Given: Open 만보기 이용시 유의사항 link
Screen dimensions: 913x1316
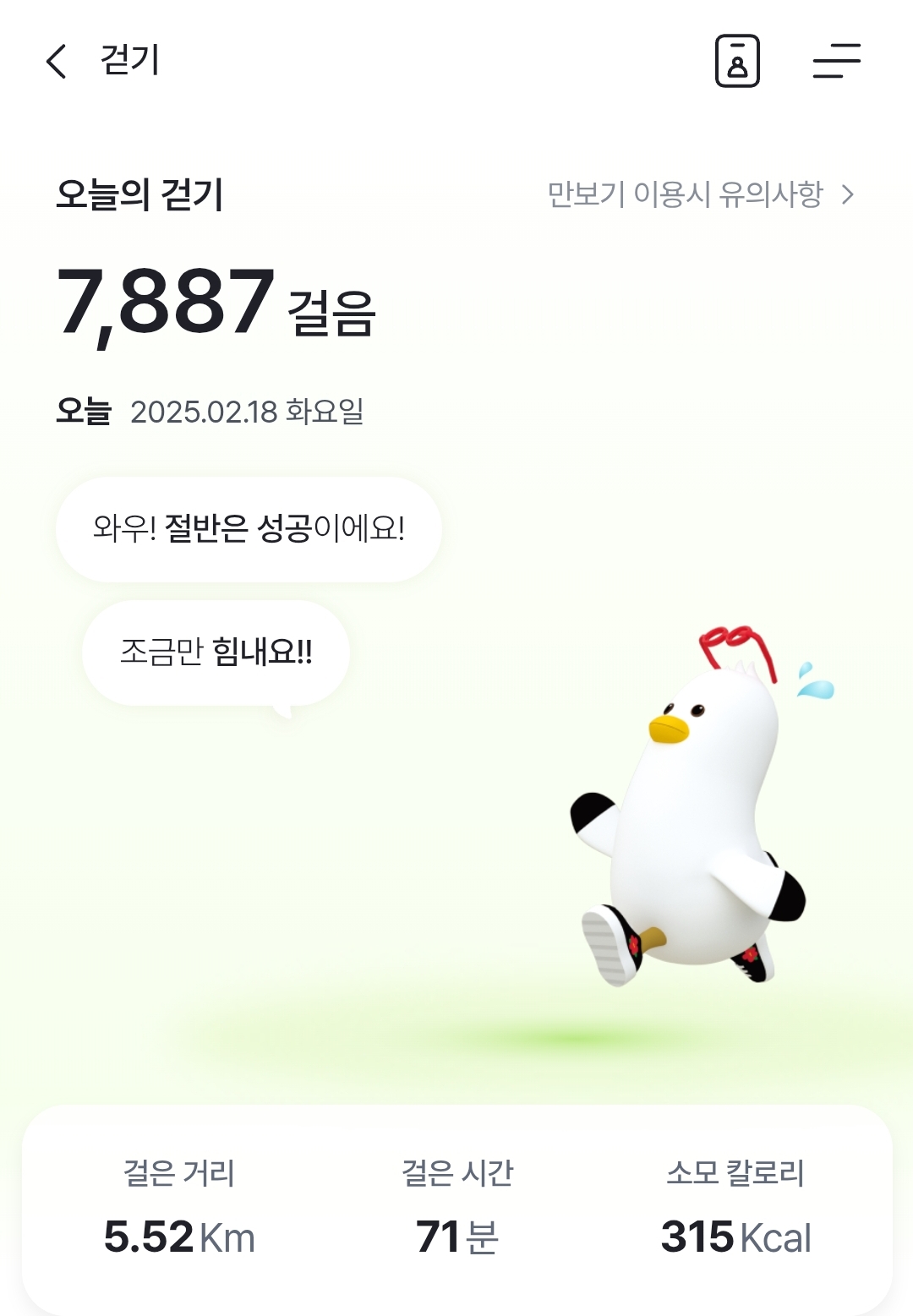Looking at the screenshot, I should 700,195.
